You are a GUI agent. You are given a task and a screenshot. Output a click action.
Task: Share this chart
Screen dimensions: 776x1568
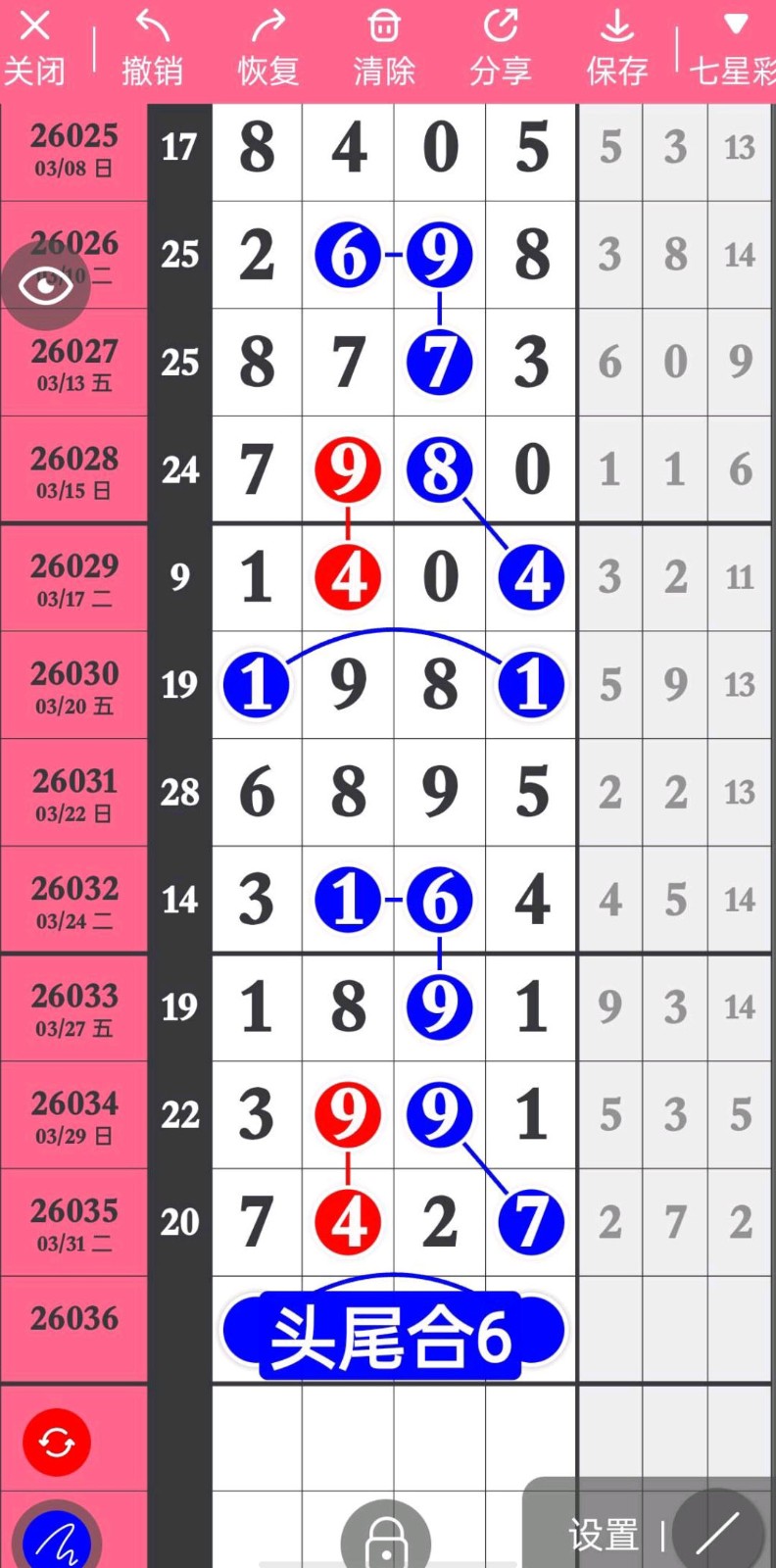501,47
